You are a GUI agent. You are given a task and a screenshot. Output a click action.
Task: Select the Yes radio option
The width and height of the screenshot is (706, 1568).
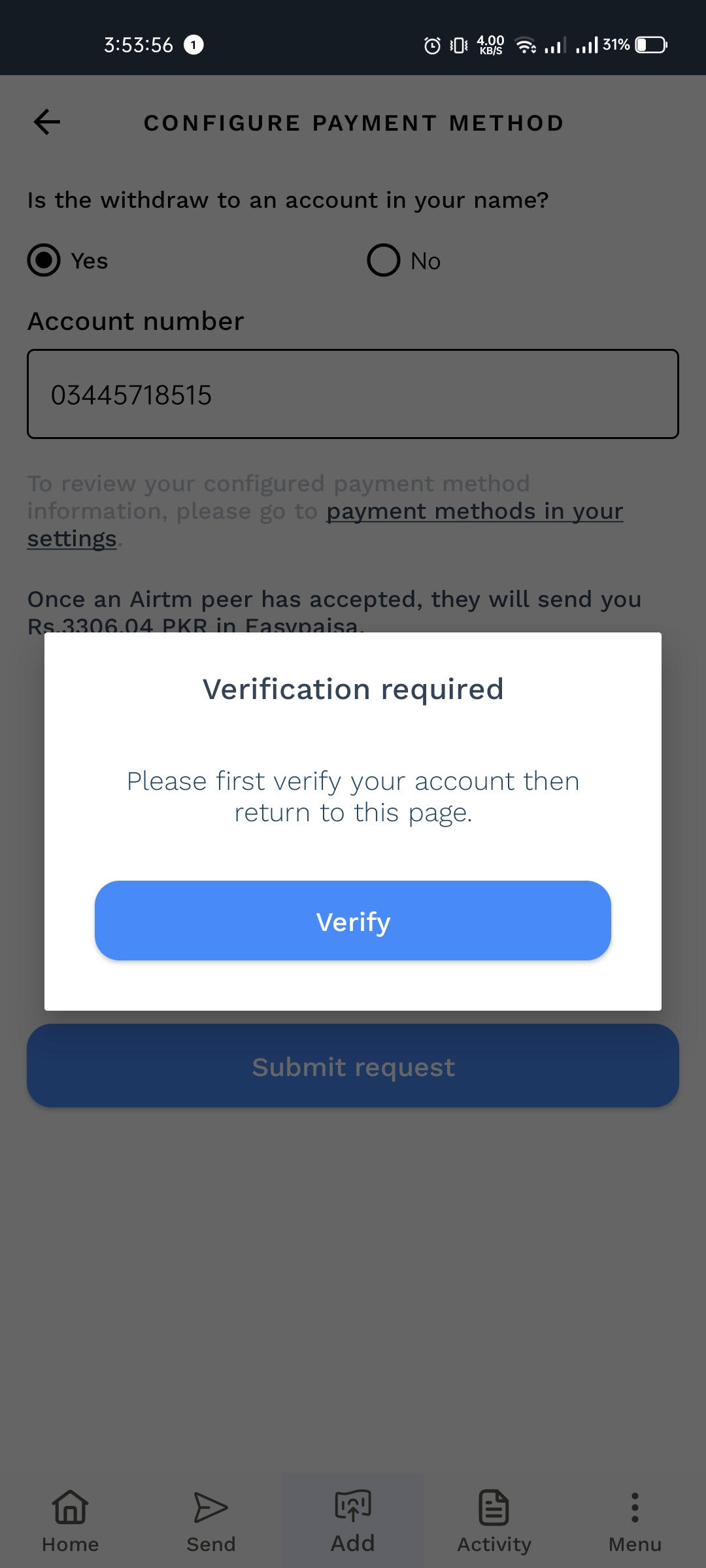coord(44,261)
